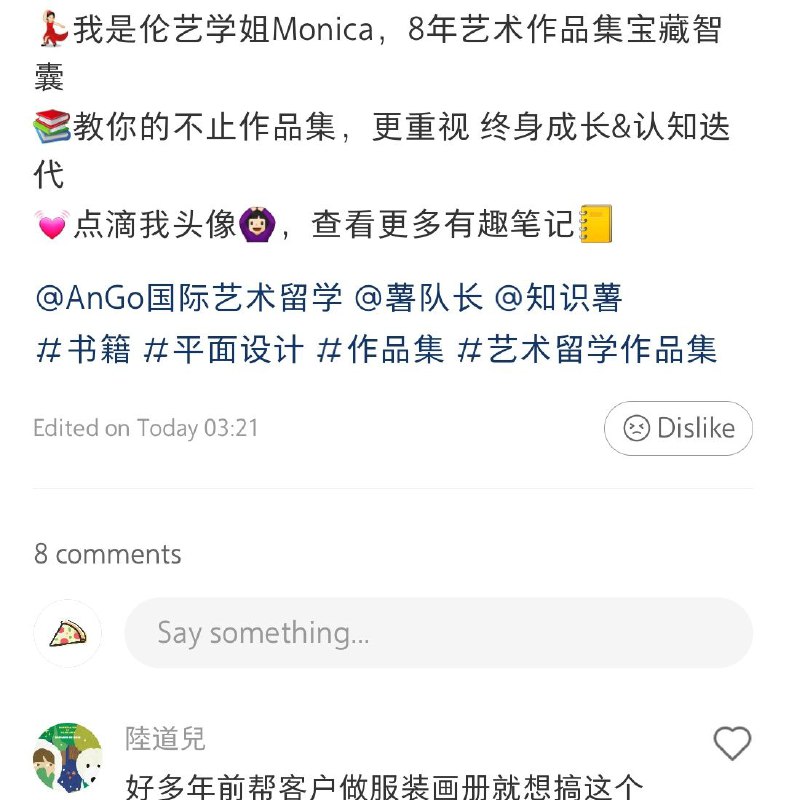Viewport: 786px width, 800px height.
Task: Click the heart icon on 陆道兒's comment
Action: [x=731, y=744]
